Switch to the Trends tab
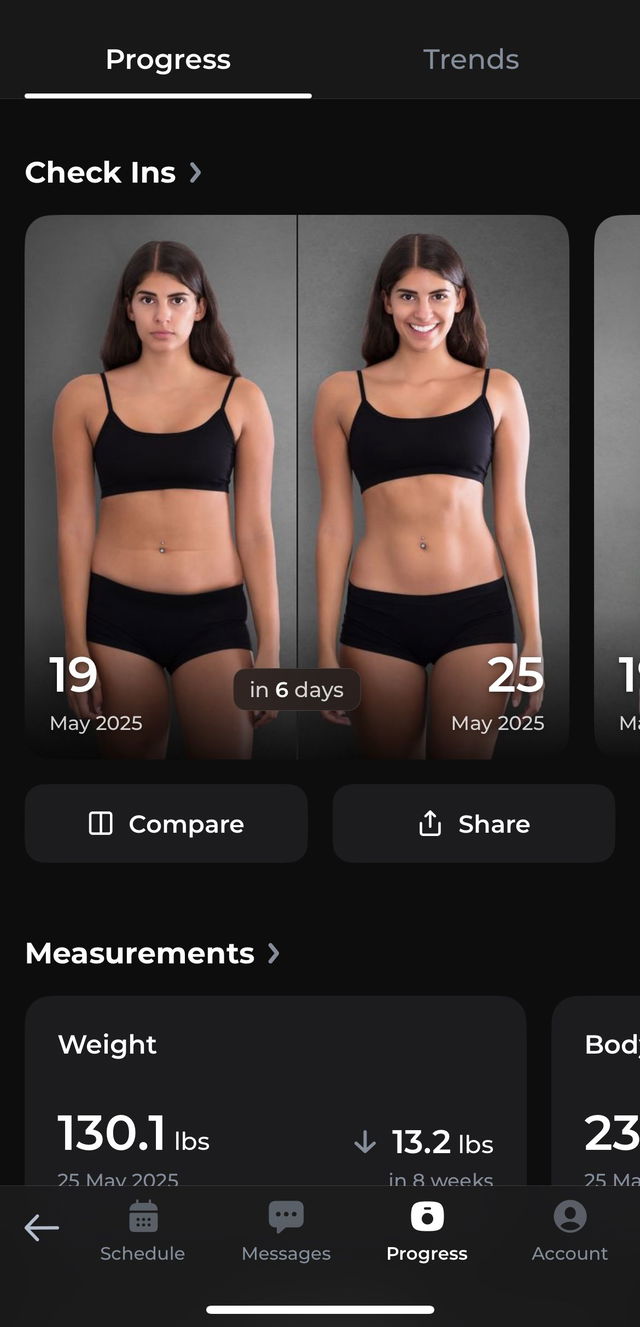The width and height of the screenshot is (640, 1327). point(470,60)
